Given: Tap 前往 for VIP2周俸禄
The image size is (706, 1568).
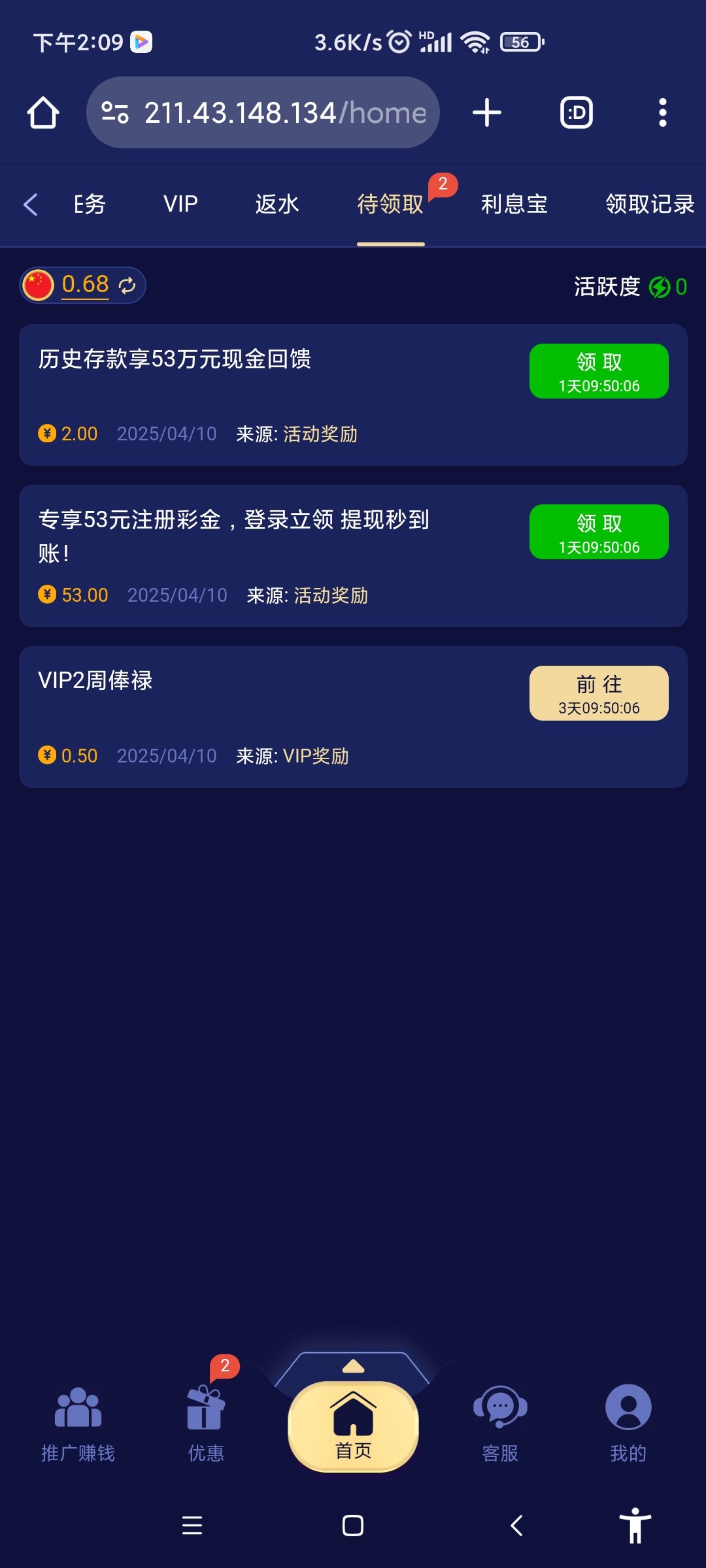Looking at the screenshot, I should (x=598, y=693).
